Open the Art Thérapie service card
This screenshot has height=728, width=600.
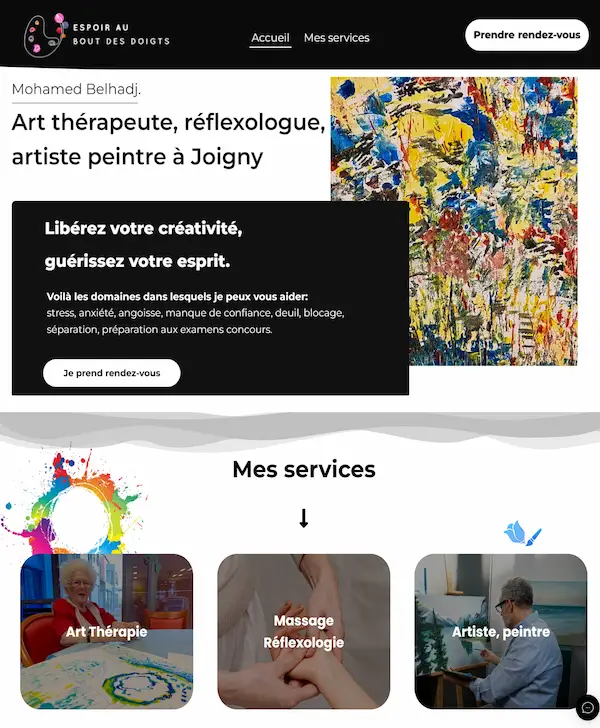pyautogui.click(x=106, y=631)
